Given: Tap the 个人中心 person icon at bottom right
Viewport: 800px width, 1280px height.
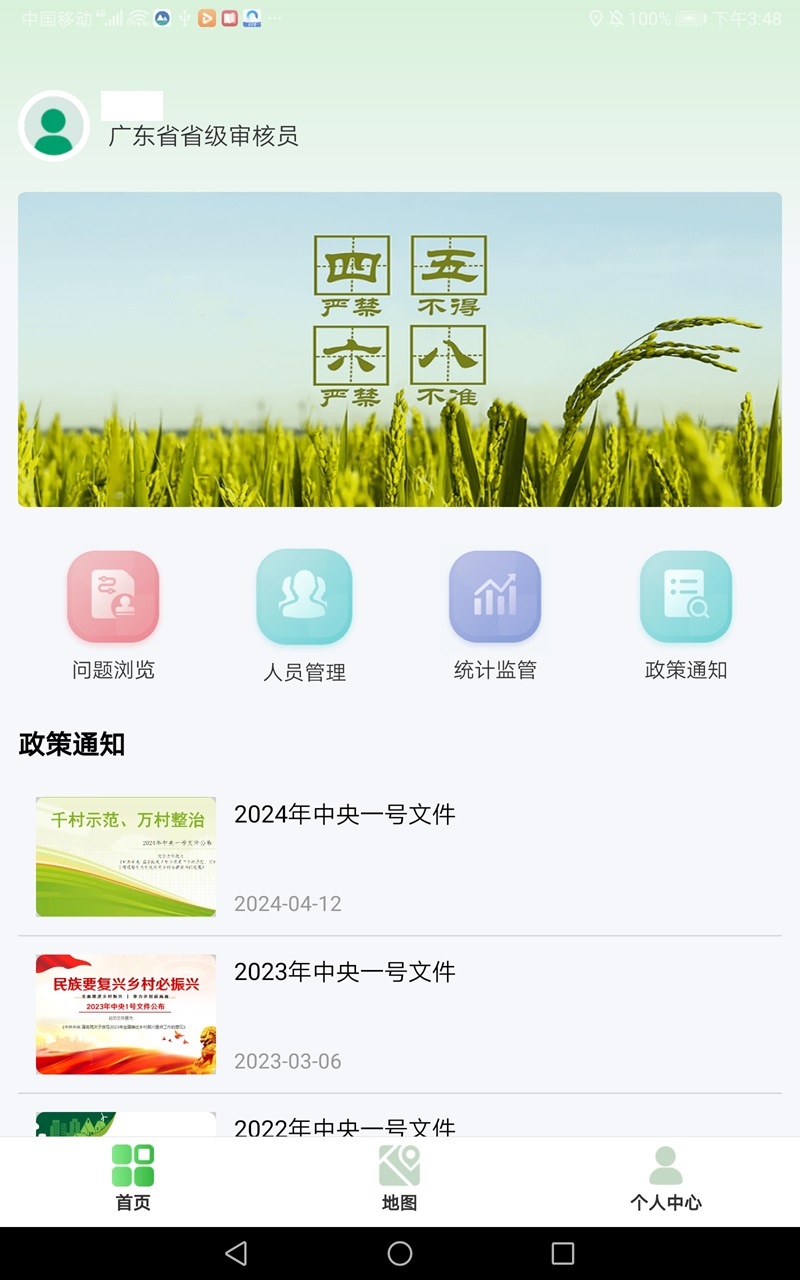Looking at the screenshot, I should click(x=667, y=1167).
